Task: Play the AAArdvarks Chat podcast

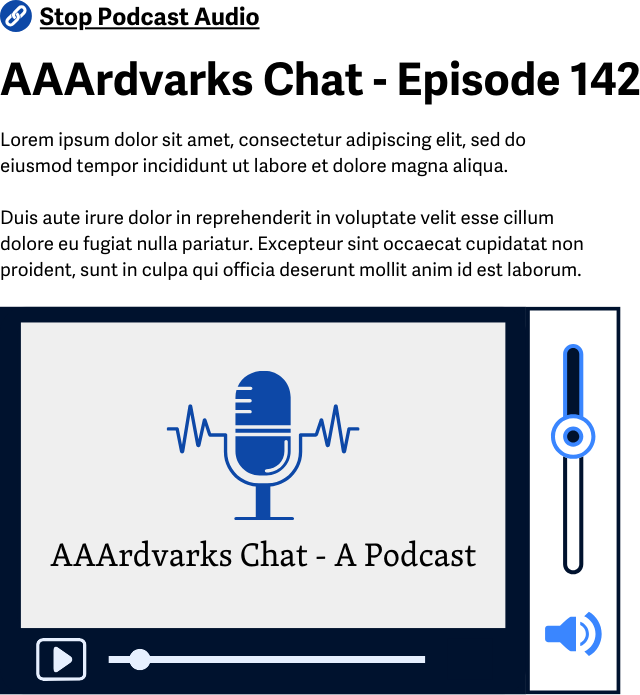Action: coord(61,659)
